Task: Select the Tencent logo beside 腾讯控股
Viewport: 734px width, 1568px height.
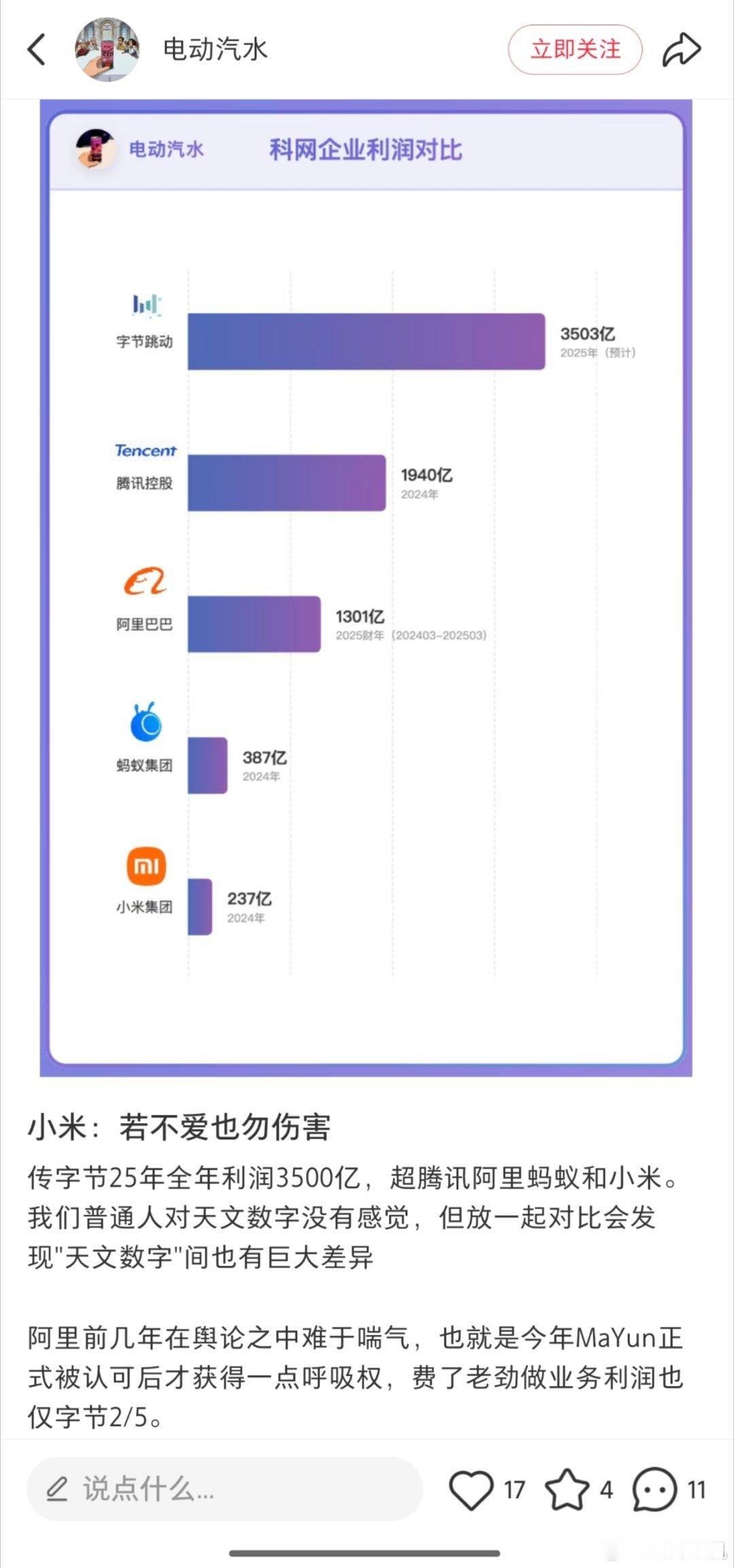Action: point(145,450)
